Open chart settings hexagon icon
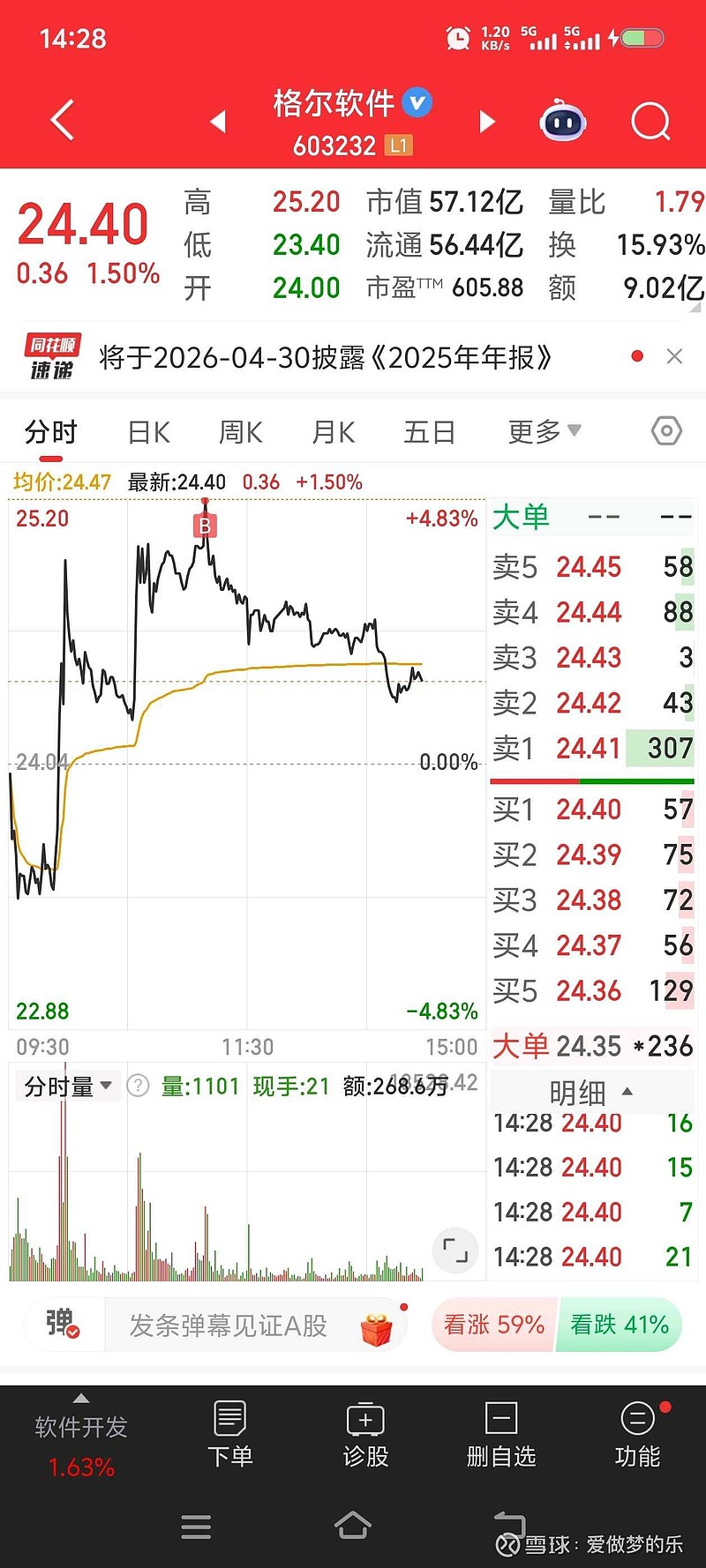 (x=666, y=431)
